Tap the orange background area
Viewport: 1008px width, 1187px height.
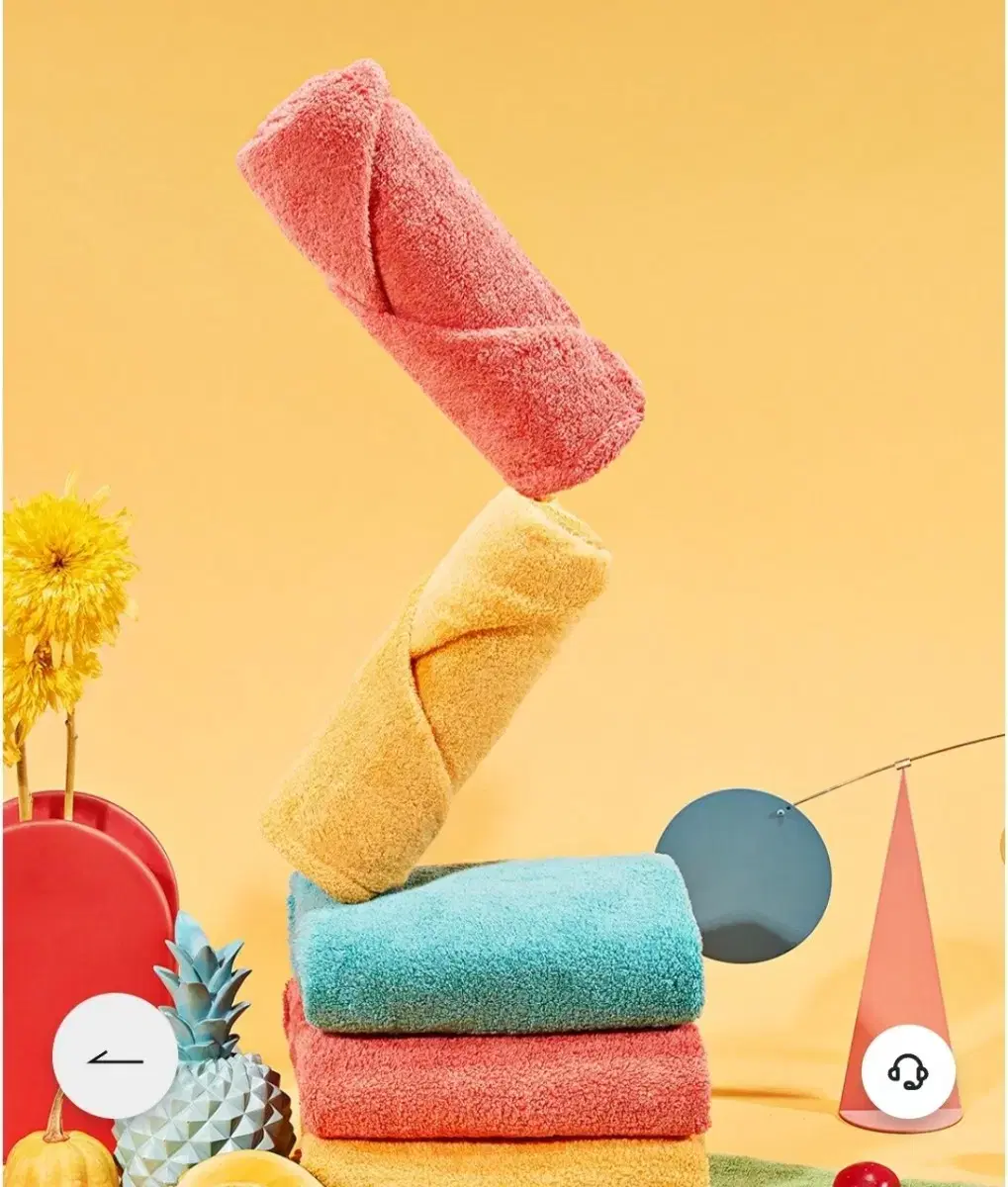[x=791, y=297]
